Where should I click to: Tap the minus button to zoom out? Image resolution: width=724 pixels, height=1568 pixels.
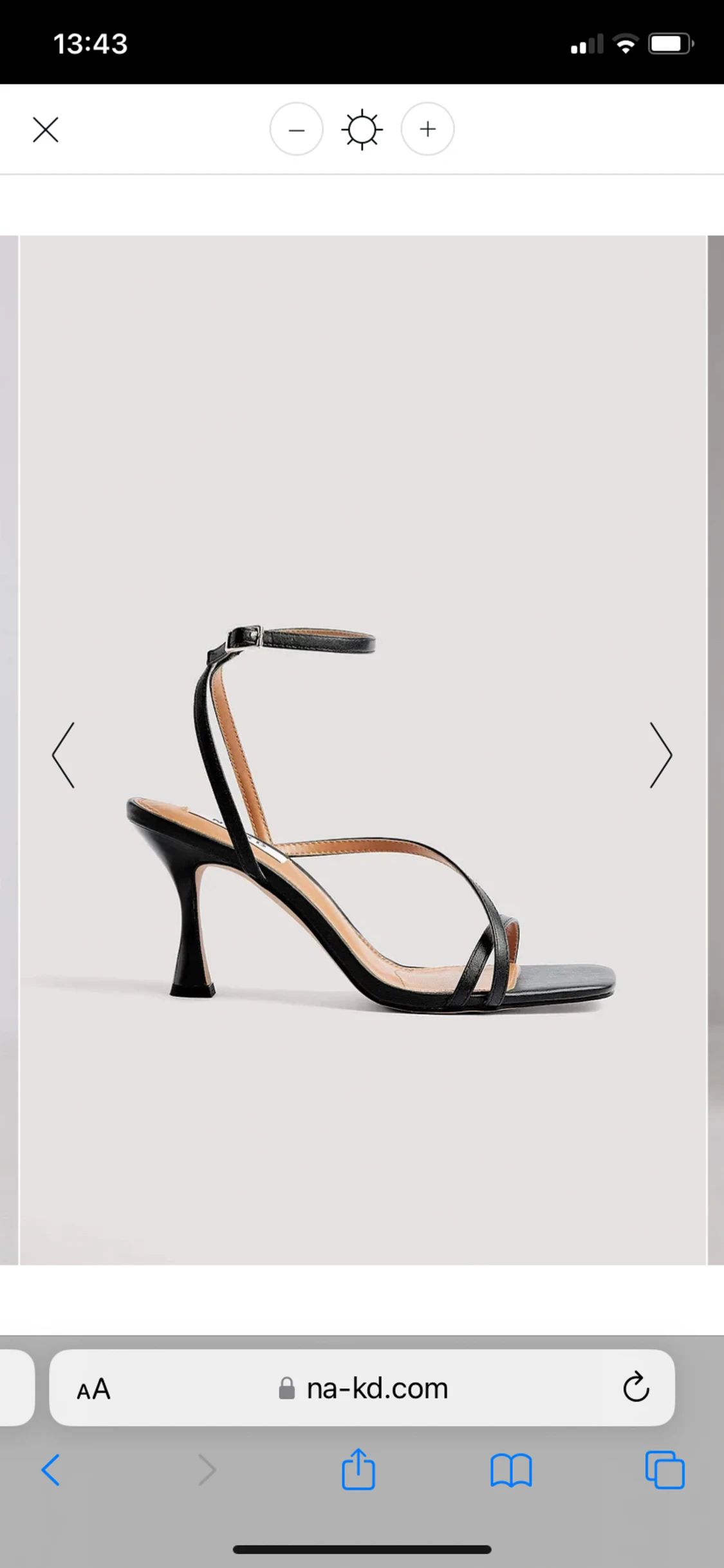pos(296,129)
